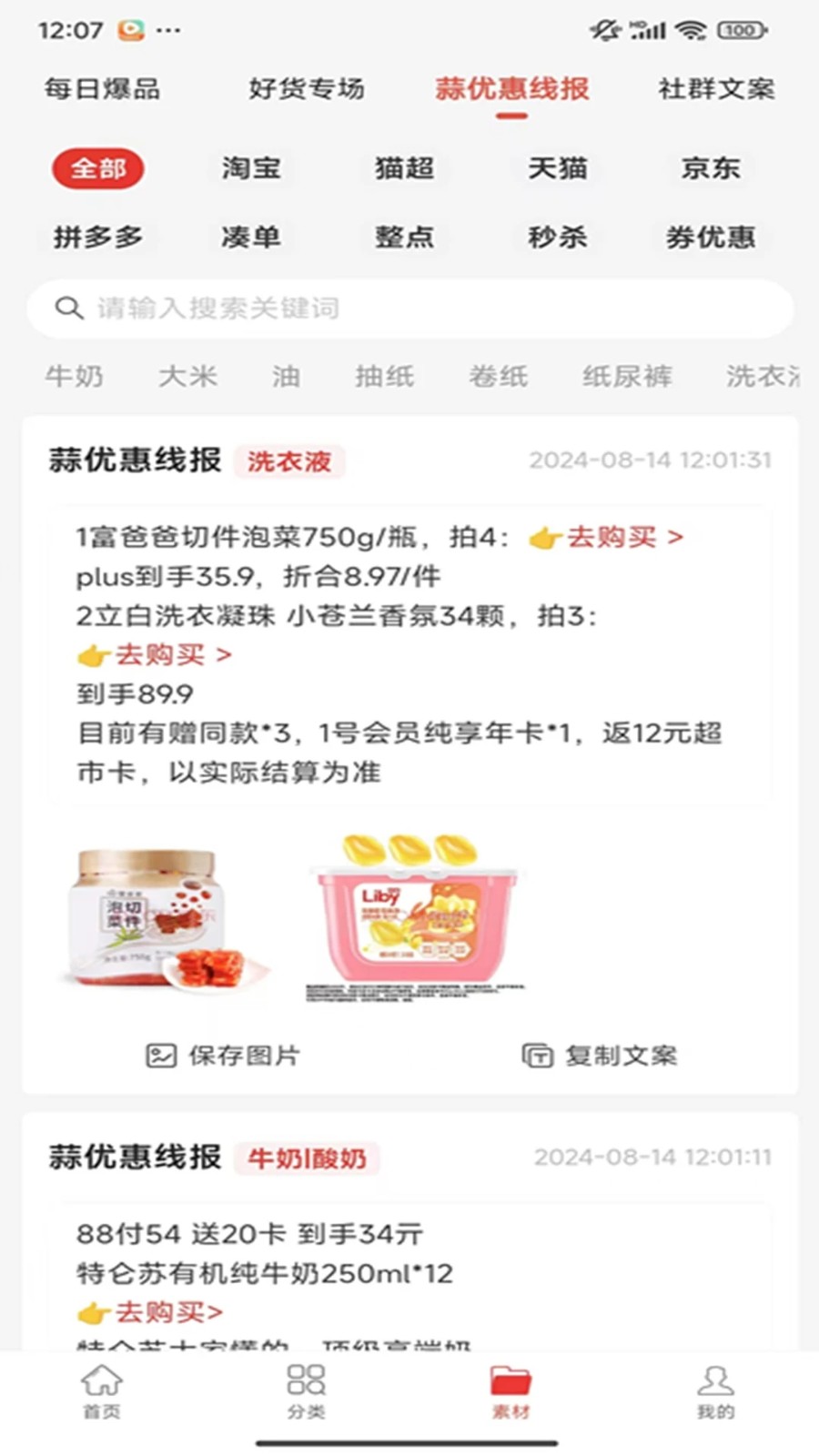Switch to the 社群文案 tab
The width and height of the screenshot is (819, 1456).
click(x=716, y=89)
